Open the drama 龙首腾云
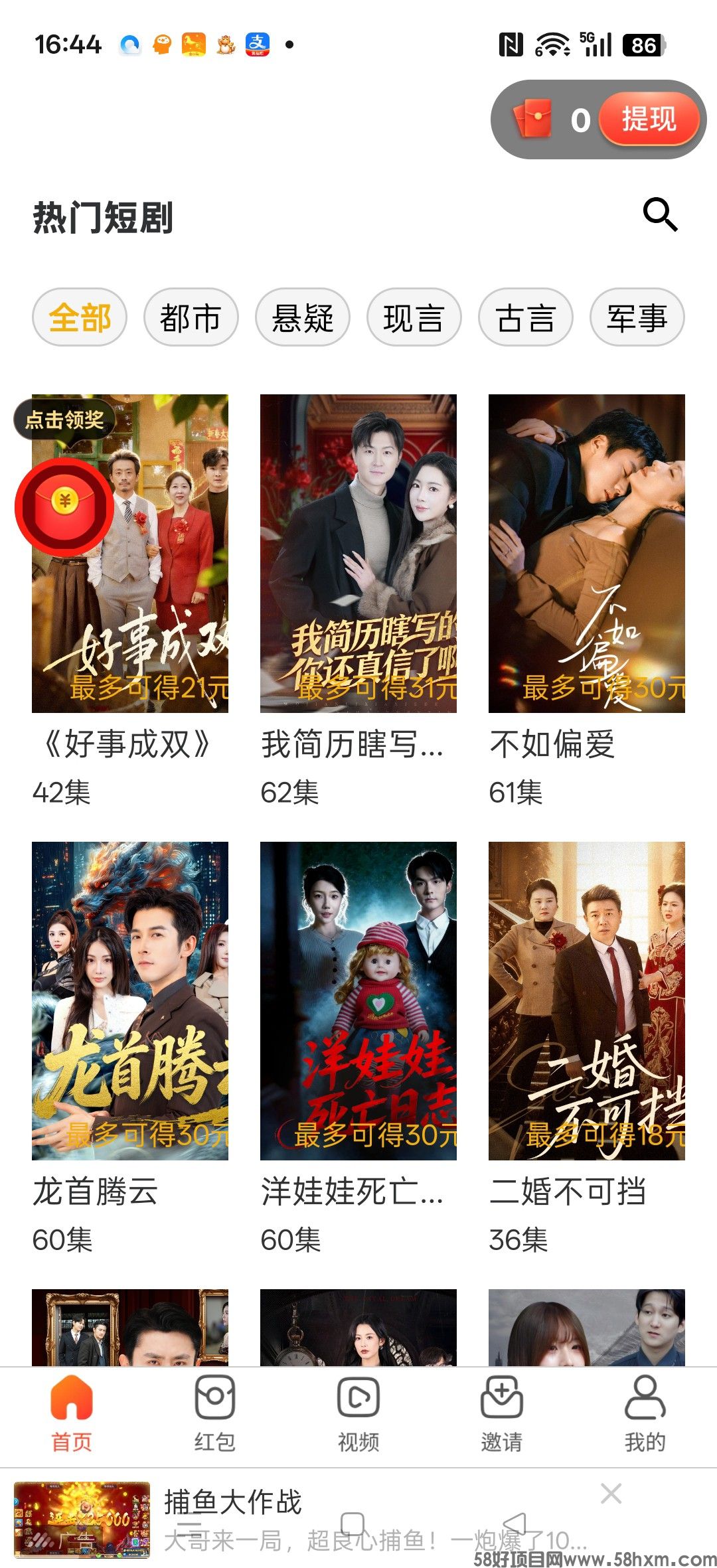This screenshot has height=1568, width=717. coord(130,1001)
